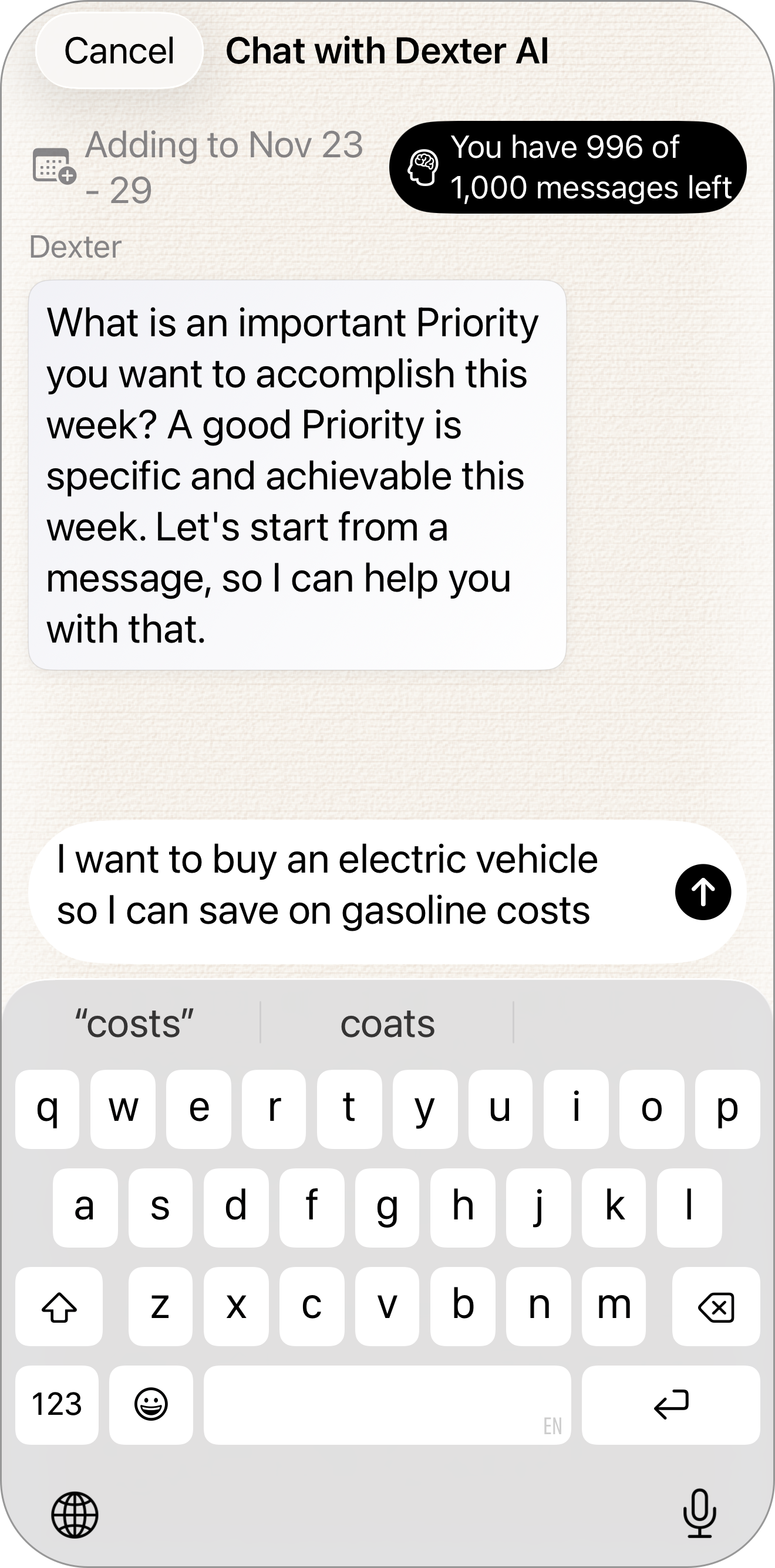Start dictation with the microphone icon
The width and height of the screenshot is (775, 1568).
pyautogui.click(x=699, y=1512)
